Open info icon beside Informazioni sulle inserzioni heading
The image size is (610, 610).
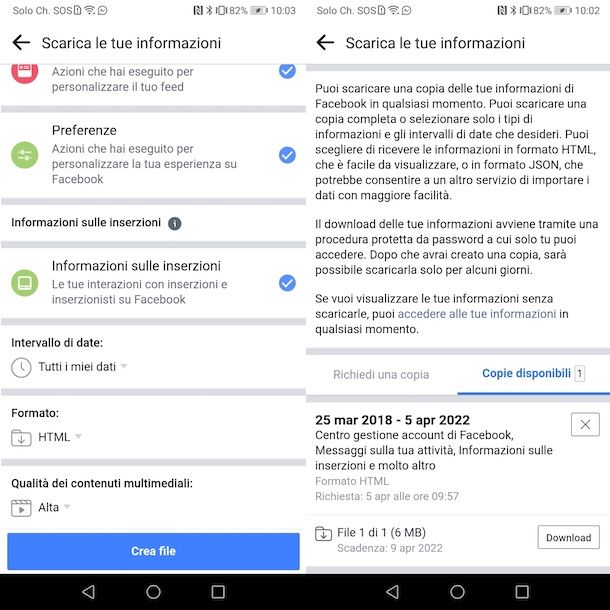click(175, 223)
